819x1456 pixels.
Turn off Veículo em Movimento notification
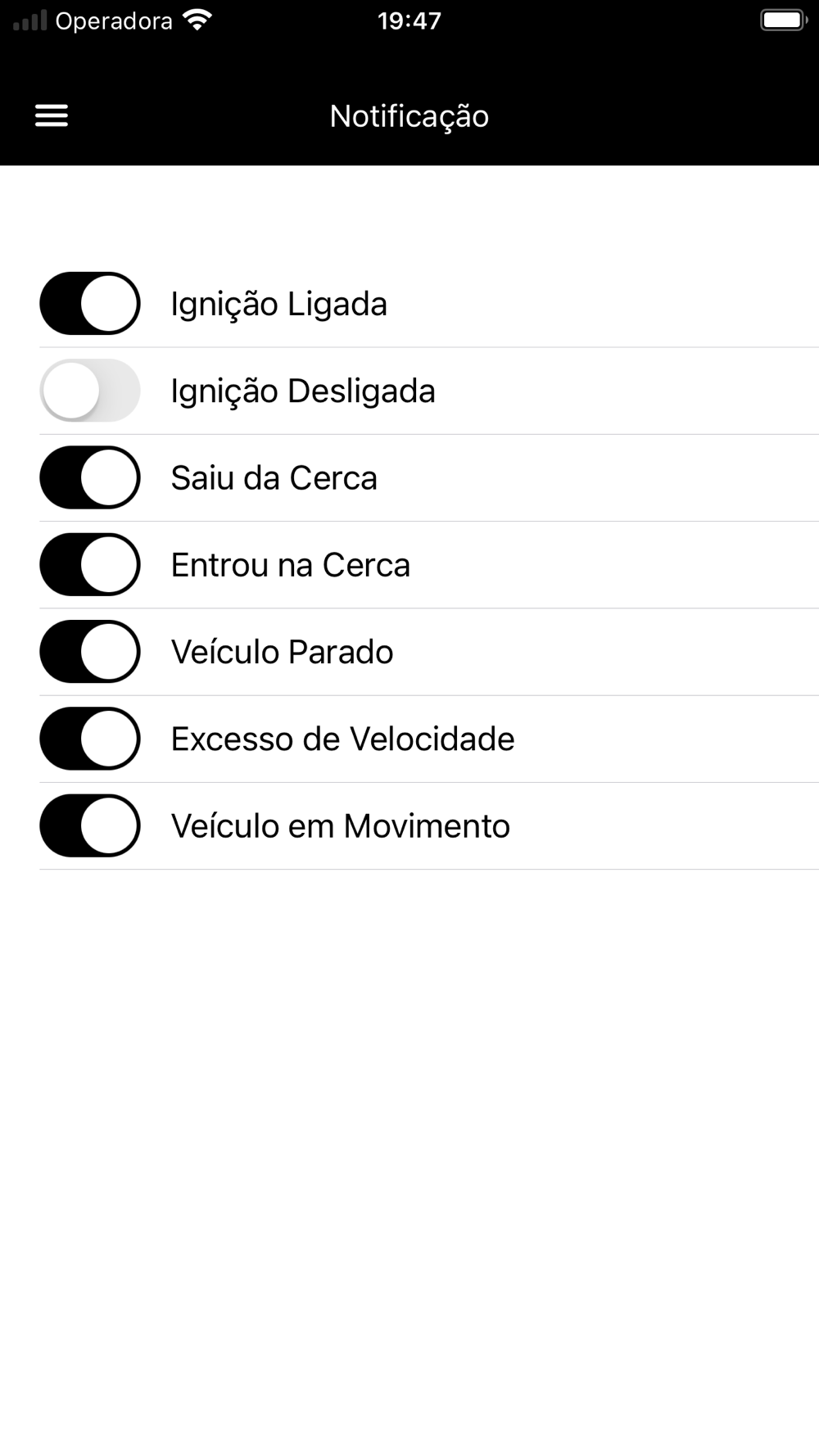pyautogui.click(x=90, y=825)
